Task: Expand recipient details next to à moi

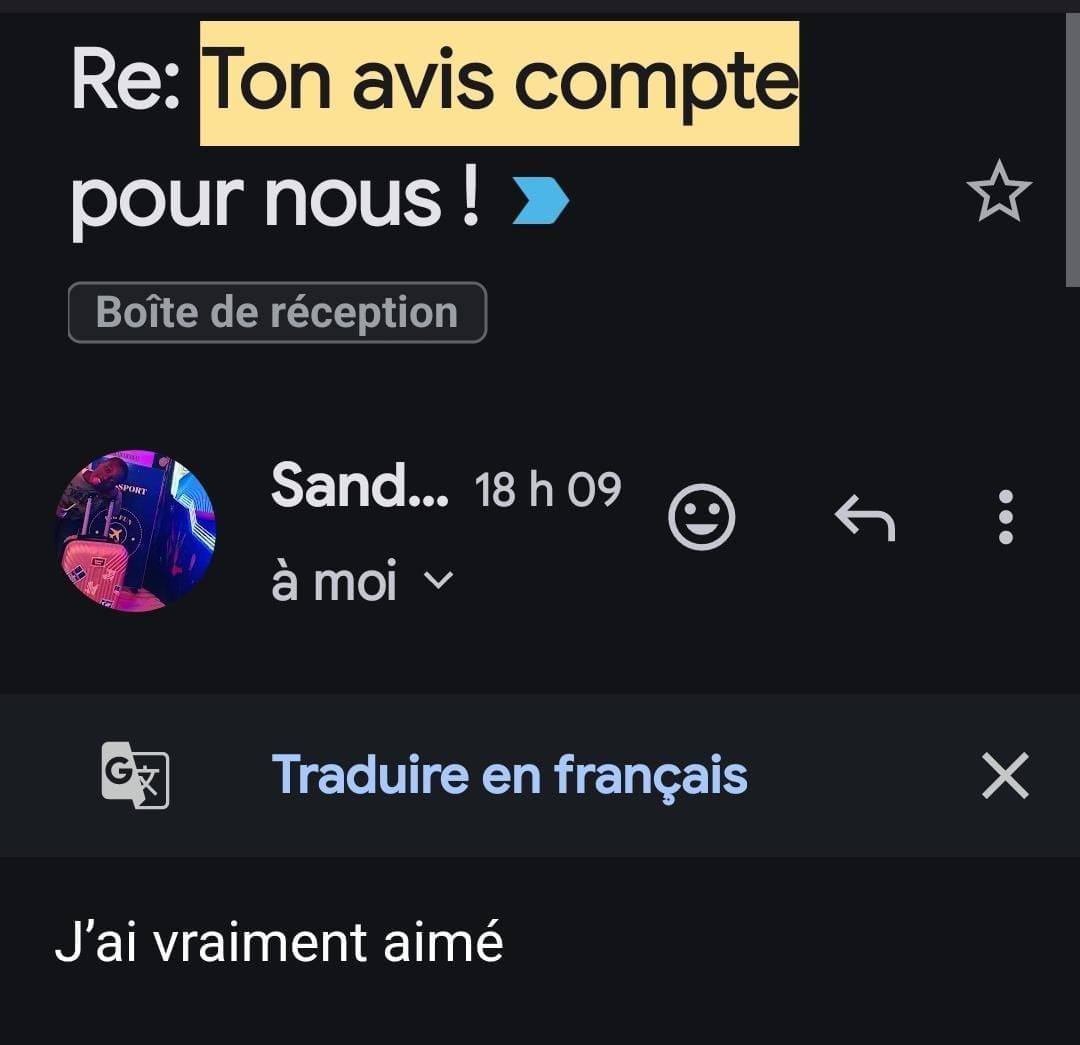Action: (439, 580)
